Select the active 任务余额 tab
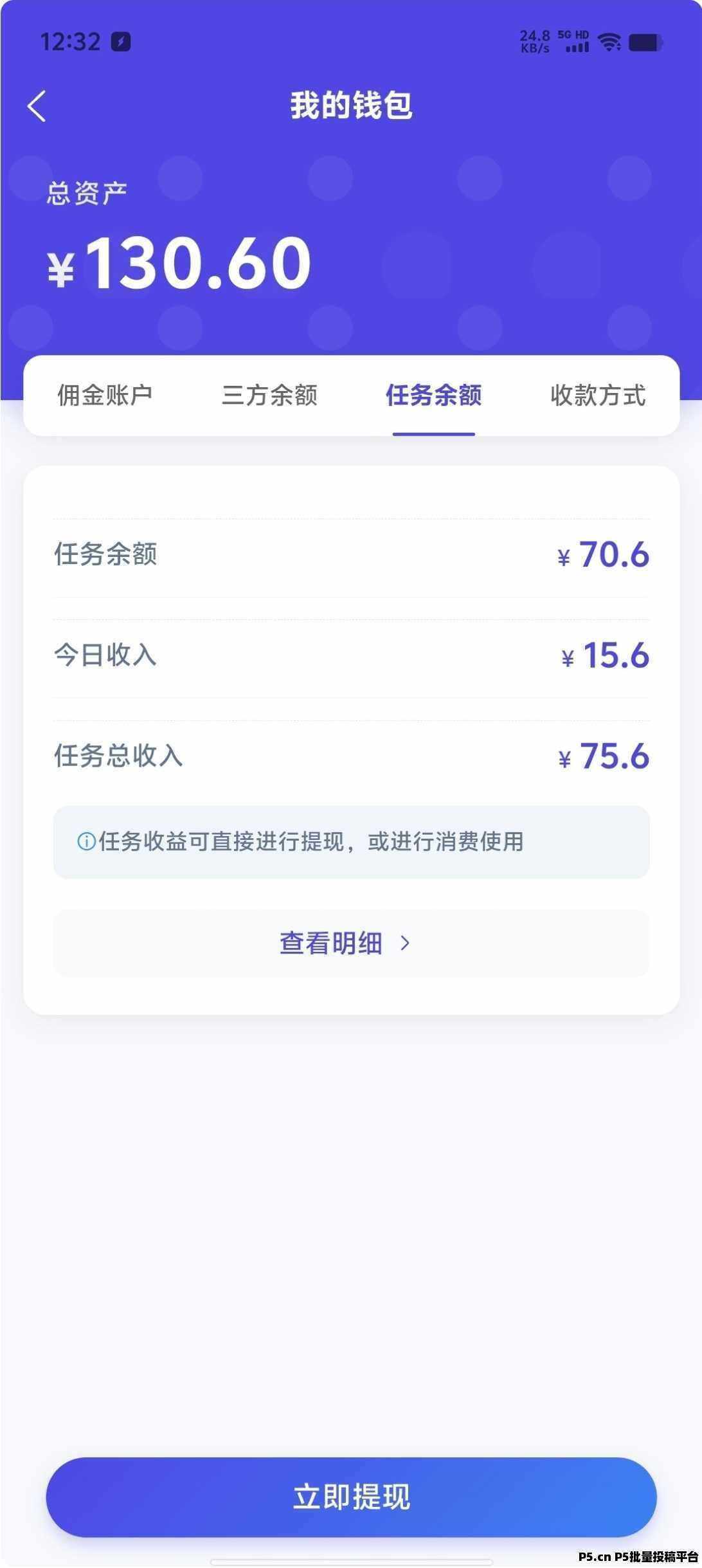 433,396
